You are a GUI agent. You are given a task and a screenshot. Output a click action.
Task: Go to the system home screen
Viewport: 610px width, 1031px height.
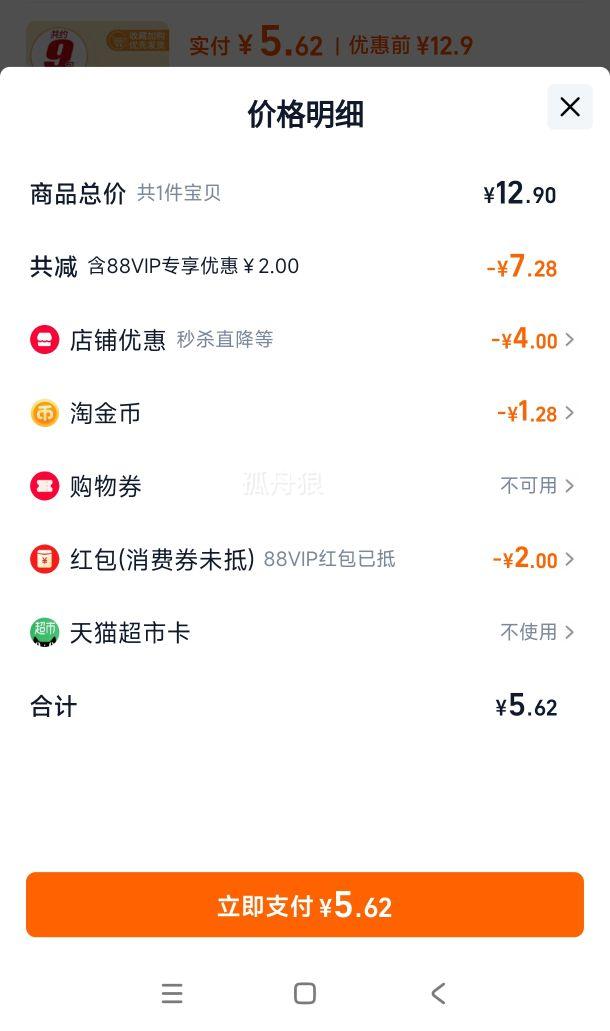click(305, 993)
